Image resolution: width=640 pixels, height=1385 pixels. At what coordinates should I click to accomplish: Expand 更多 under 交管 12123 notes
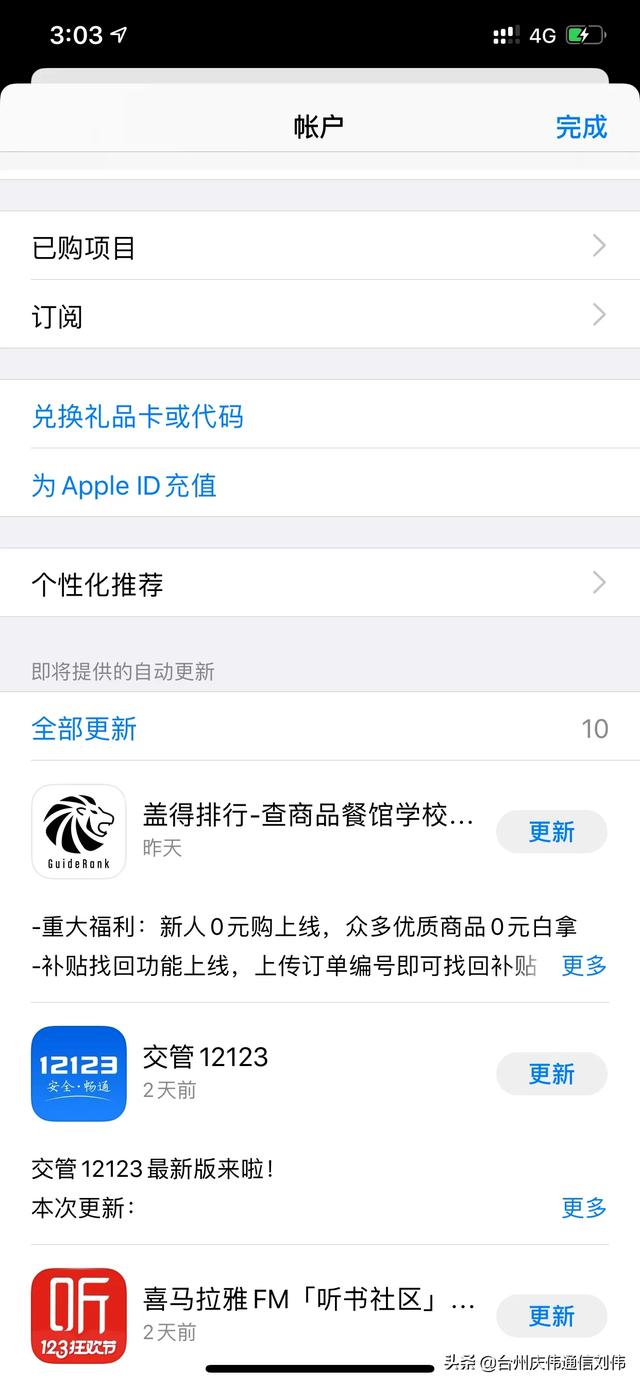pyautogui.click(x=584, y=1207)
